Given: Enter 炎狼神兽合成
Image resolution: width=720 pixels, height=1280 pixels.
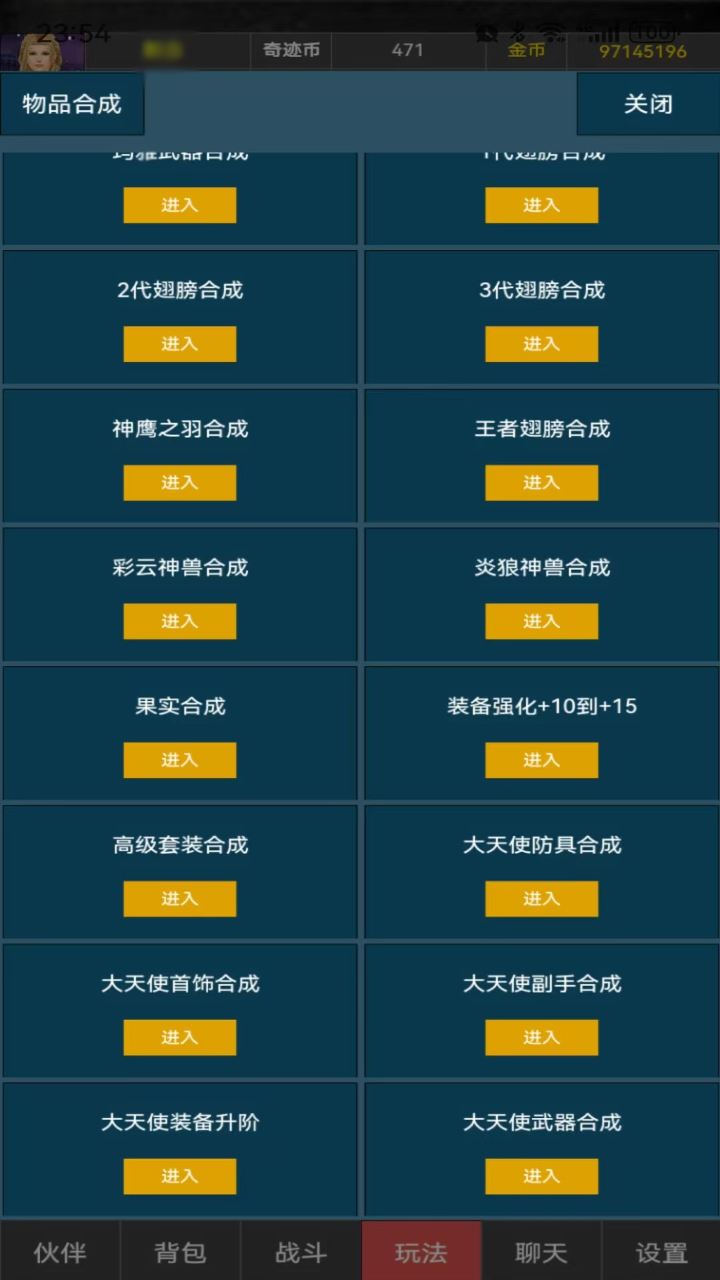Looking at the screenshot, I should pyautogui.click(x=541, y=621).
